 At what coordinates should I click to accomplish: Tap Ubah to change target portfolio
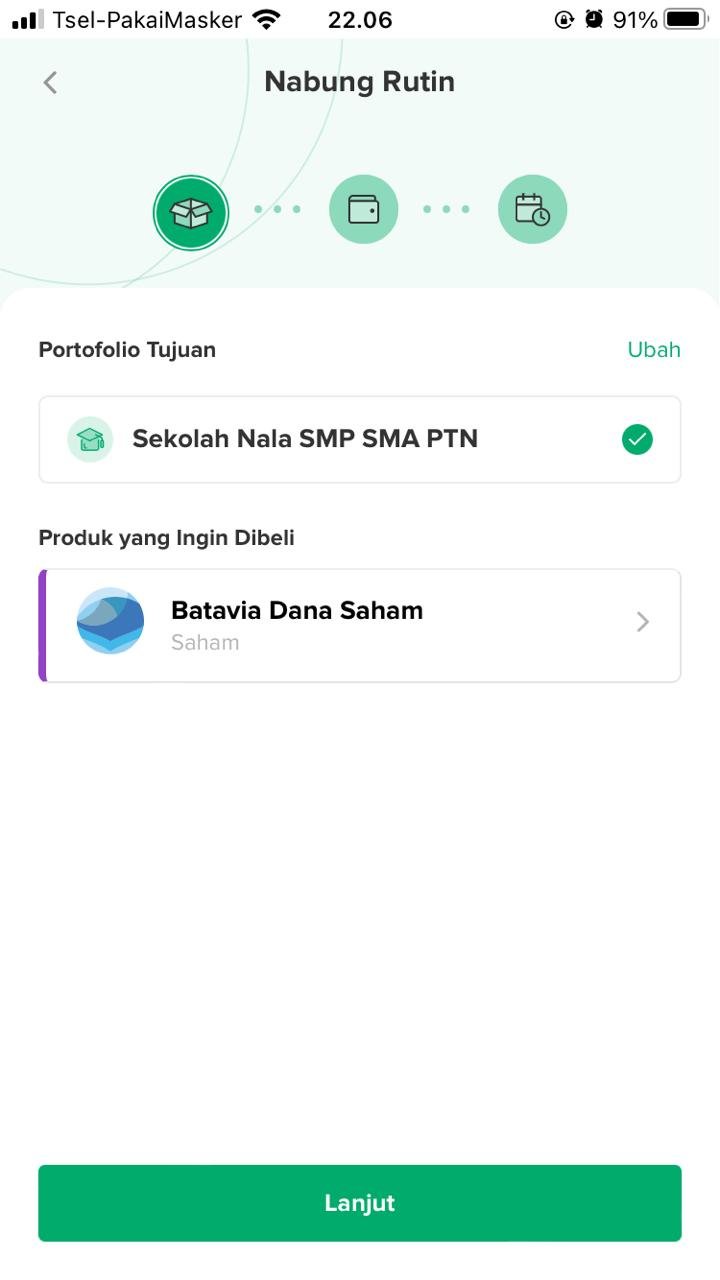(x=654, y=349)
